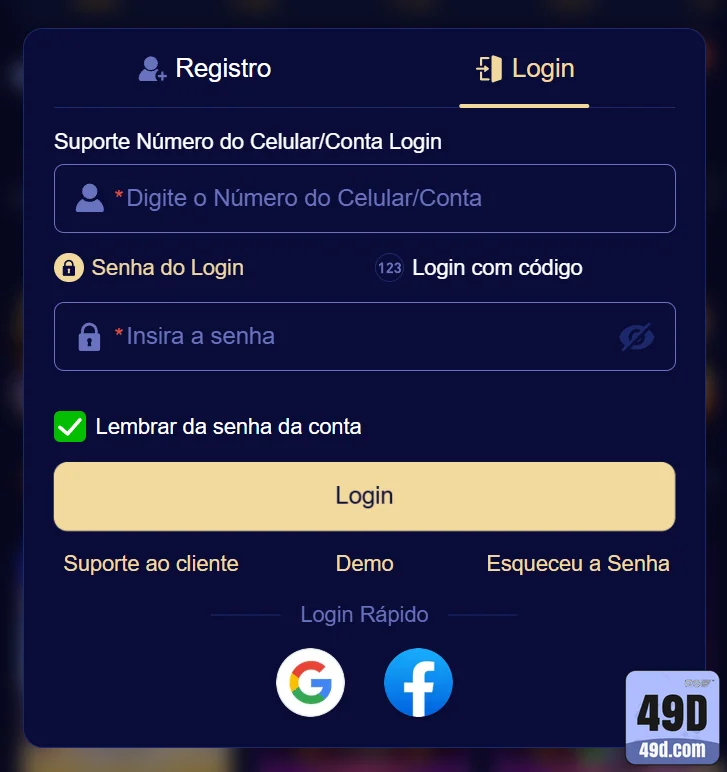Click the lock icon beside Senha do Login
The height and width of the screenshot is (772, 727).
point(68,268)
